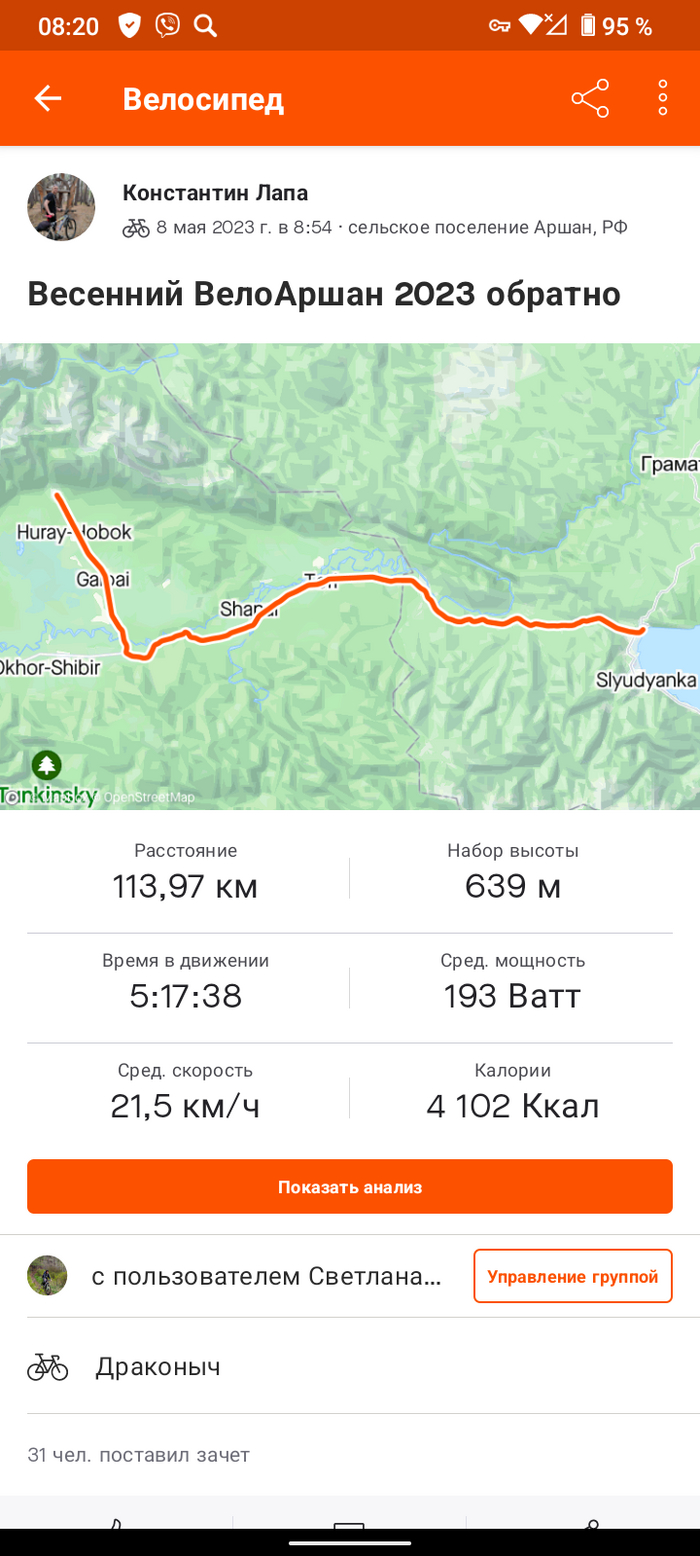Open the overflow menu
The width and height of the screenshot is (700, 1556).
(x=663, y=98)
